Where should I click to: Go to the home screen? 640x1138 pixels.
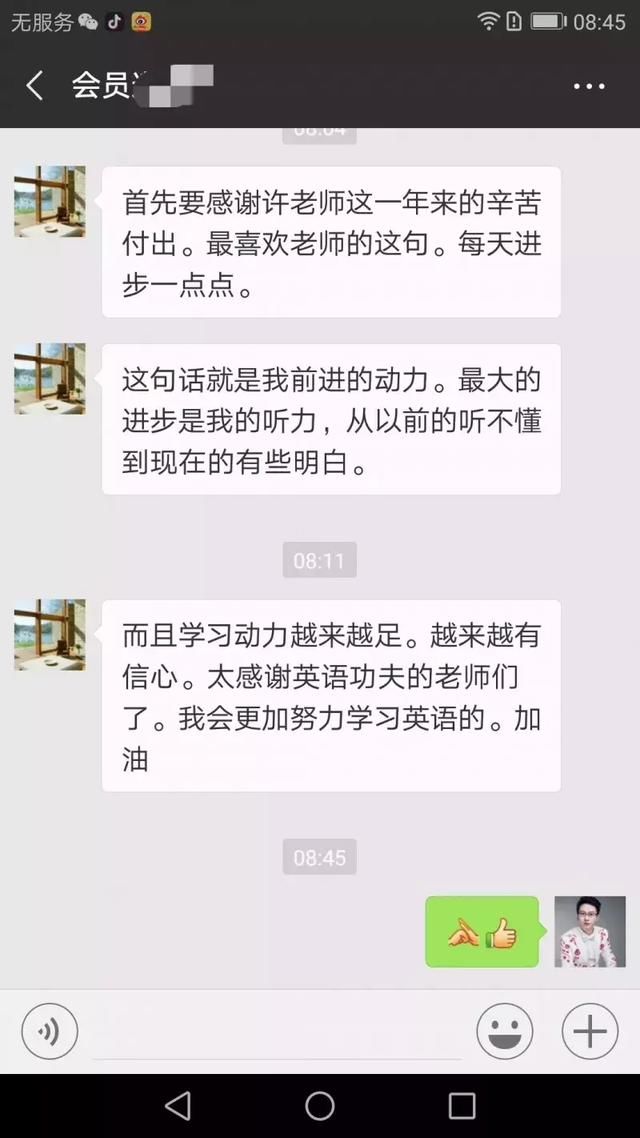pyautogui.click(x=320, y=1105)
